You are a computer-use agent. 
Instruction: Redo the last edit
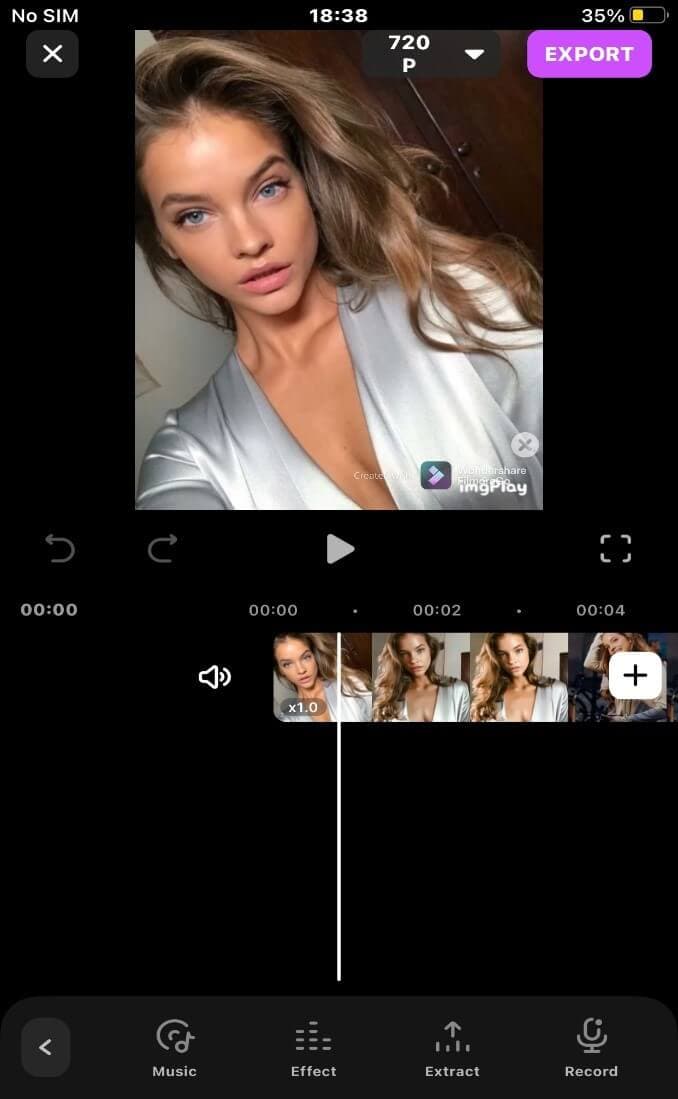(162, 548)
